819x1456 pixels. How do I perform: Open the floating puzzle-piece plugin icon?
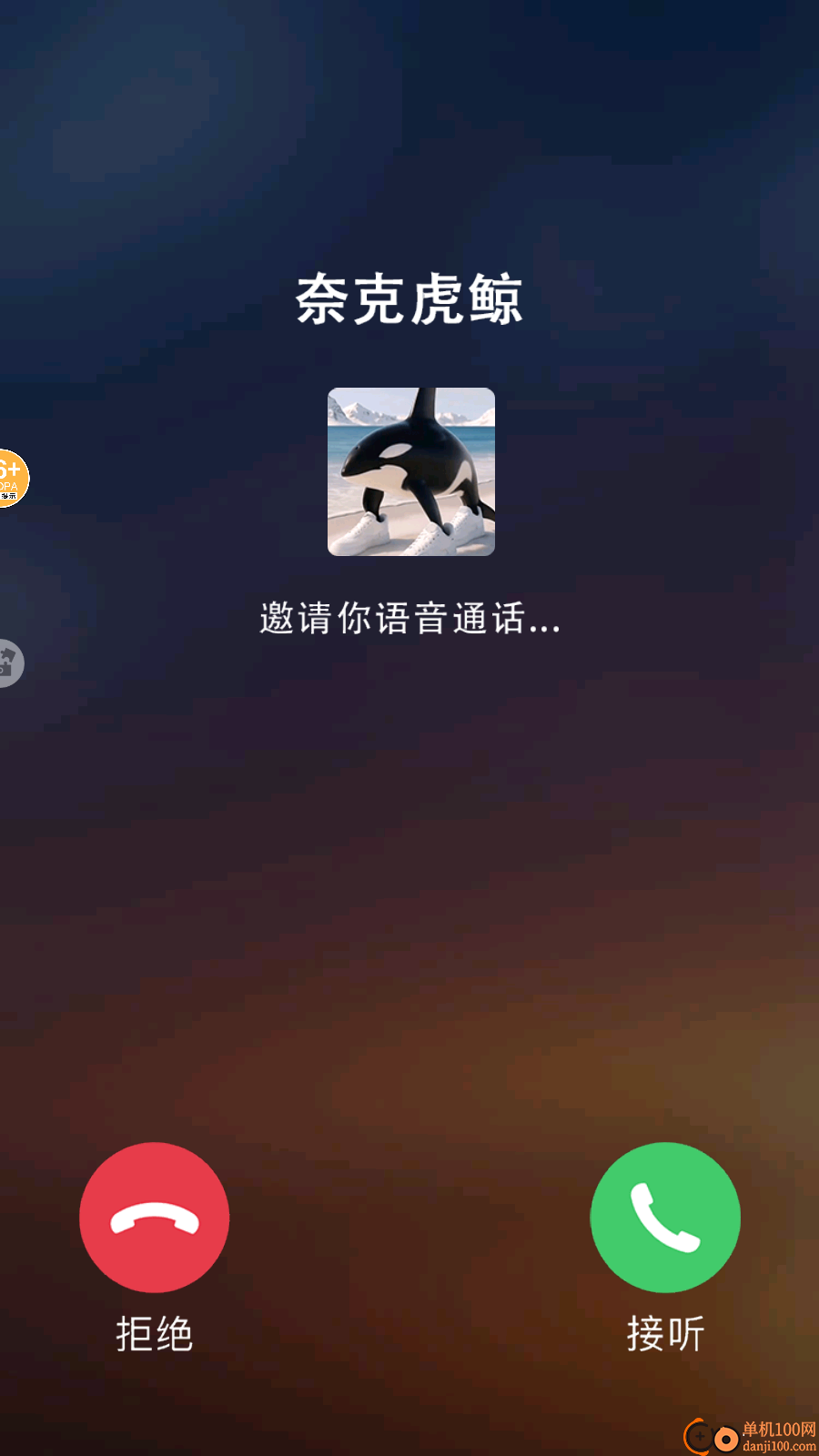9,662
